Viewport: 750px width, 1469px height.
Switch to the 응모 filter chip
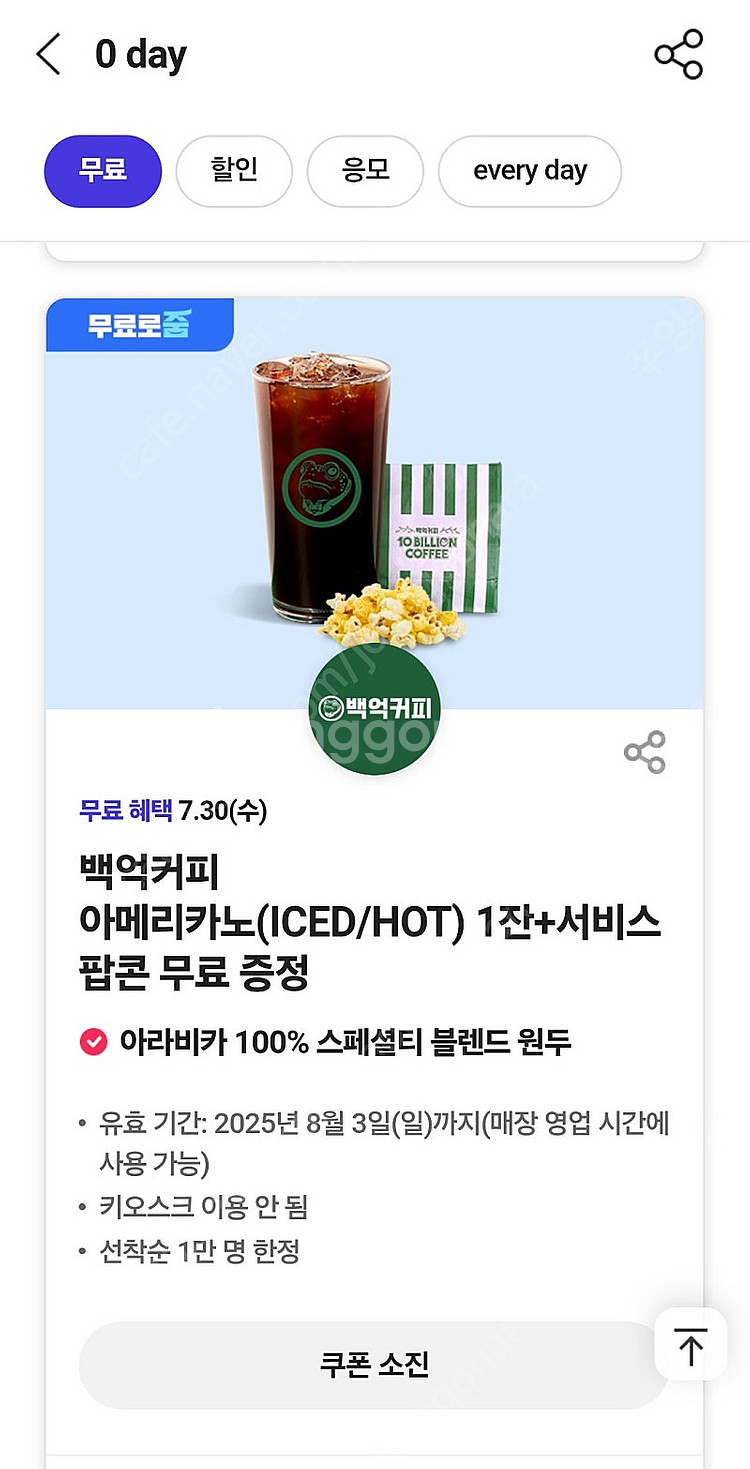tap(365, 171)
